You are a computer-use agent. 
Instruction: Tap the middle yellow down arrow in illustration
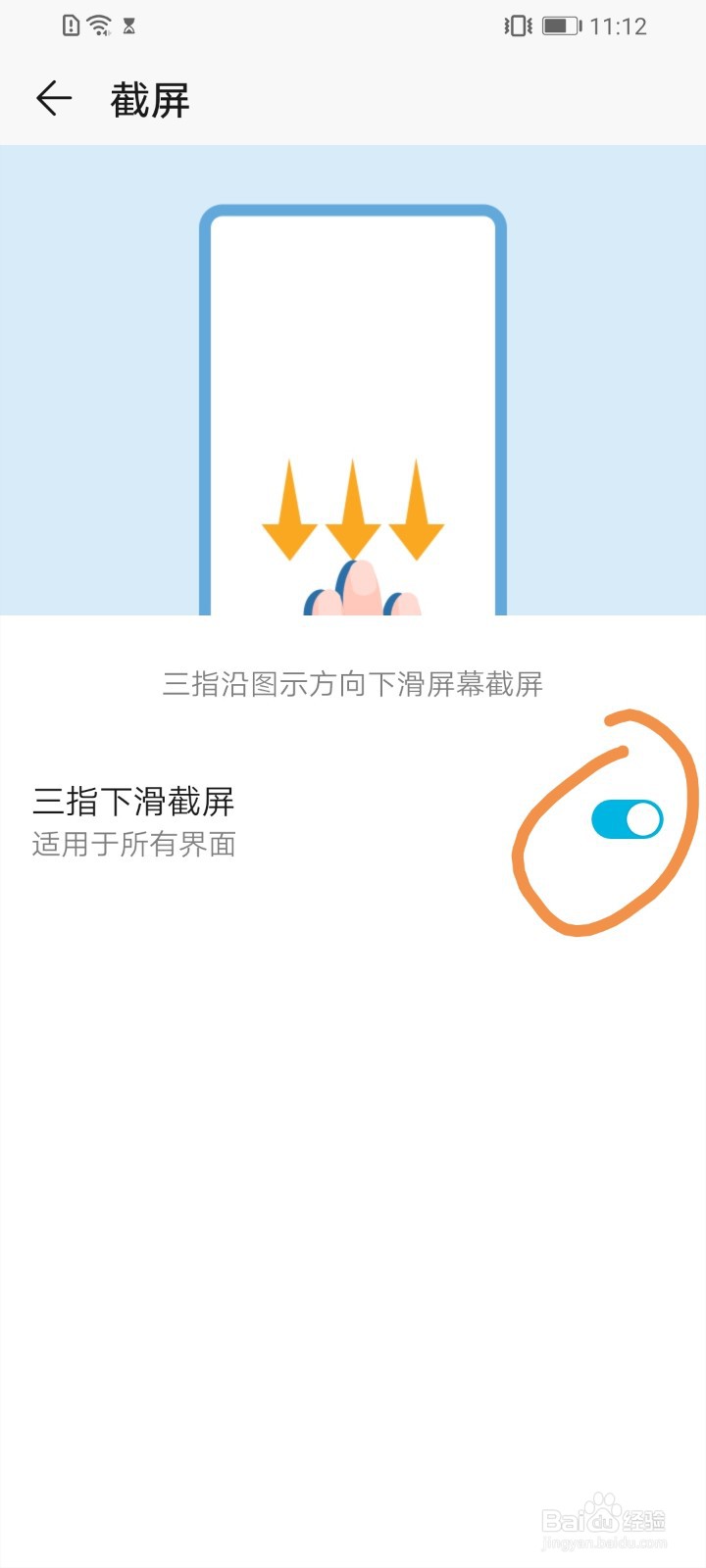tap(353, 510)
